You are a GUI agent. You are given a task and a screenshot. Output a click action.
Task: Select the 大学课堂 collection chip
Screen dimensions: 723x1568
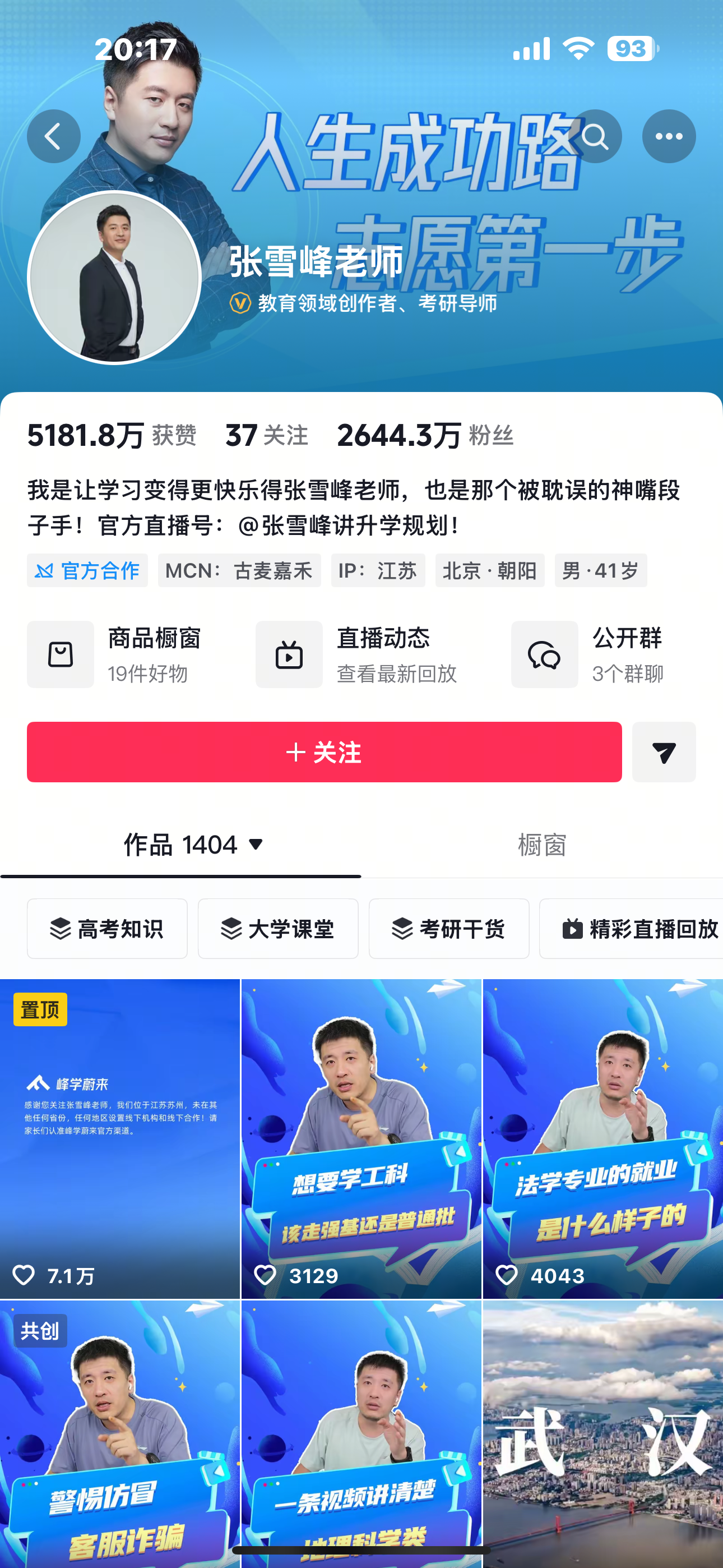click(x=278, y=929)
